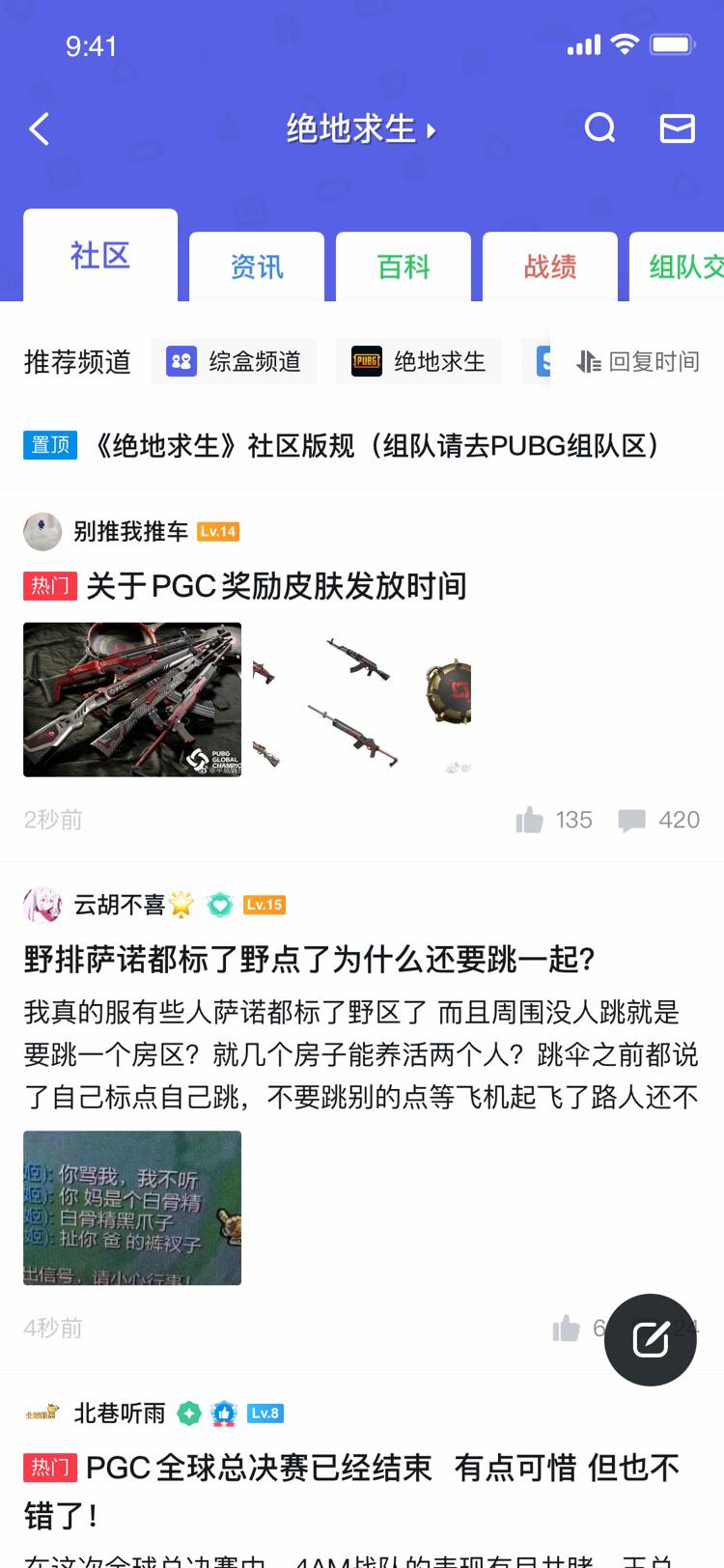Switch to the 战绩 tab
The height and width of the screenshot is (1568, 724).
point(550,266)
